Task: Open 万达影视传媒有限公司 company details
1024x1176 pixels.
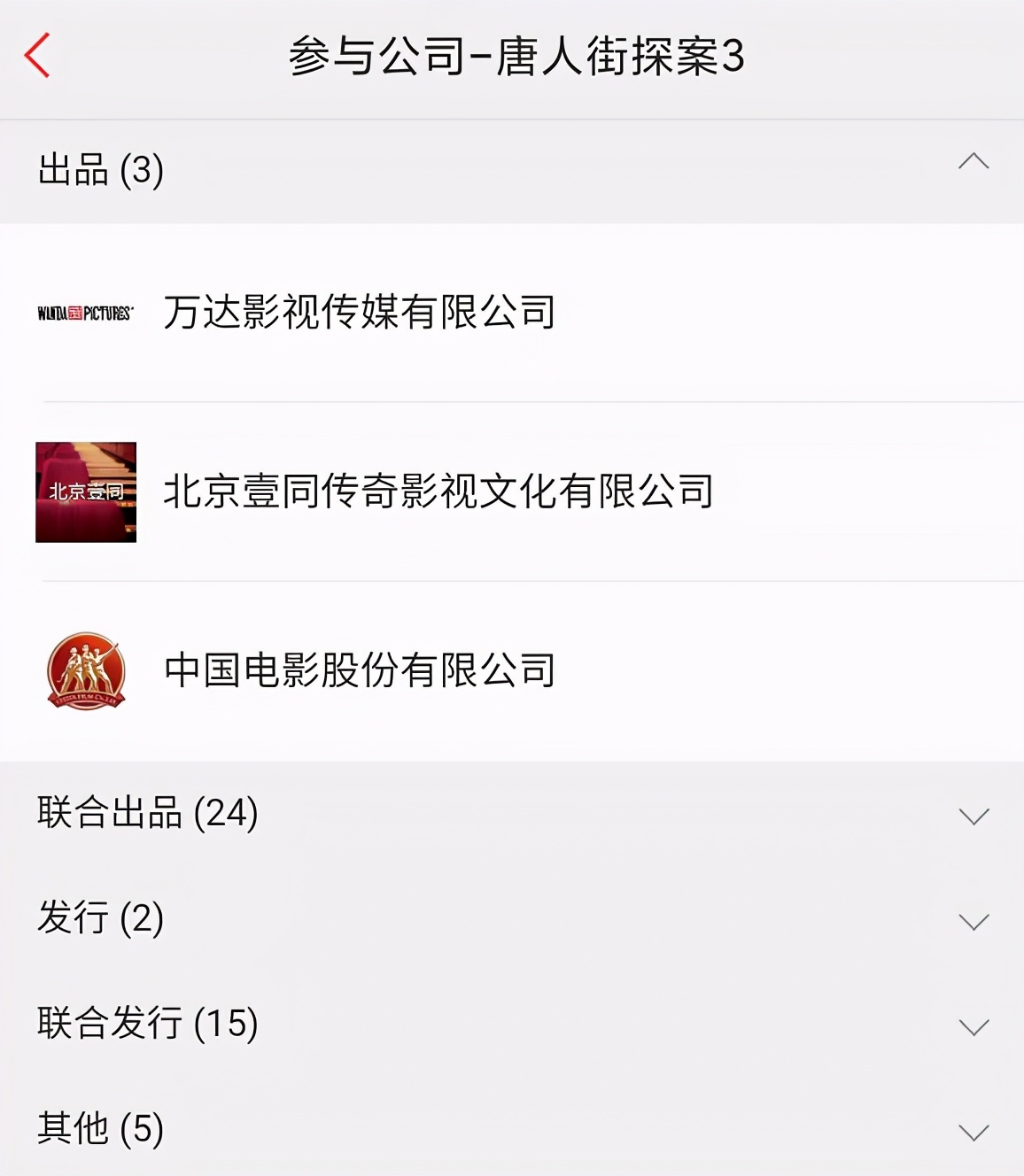Action: coord(358,312)
